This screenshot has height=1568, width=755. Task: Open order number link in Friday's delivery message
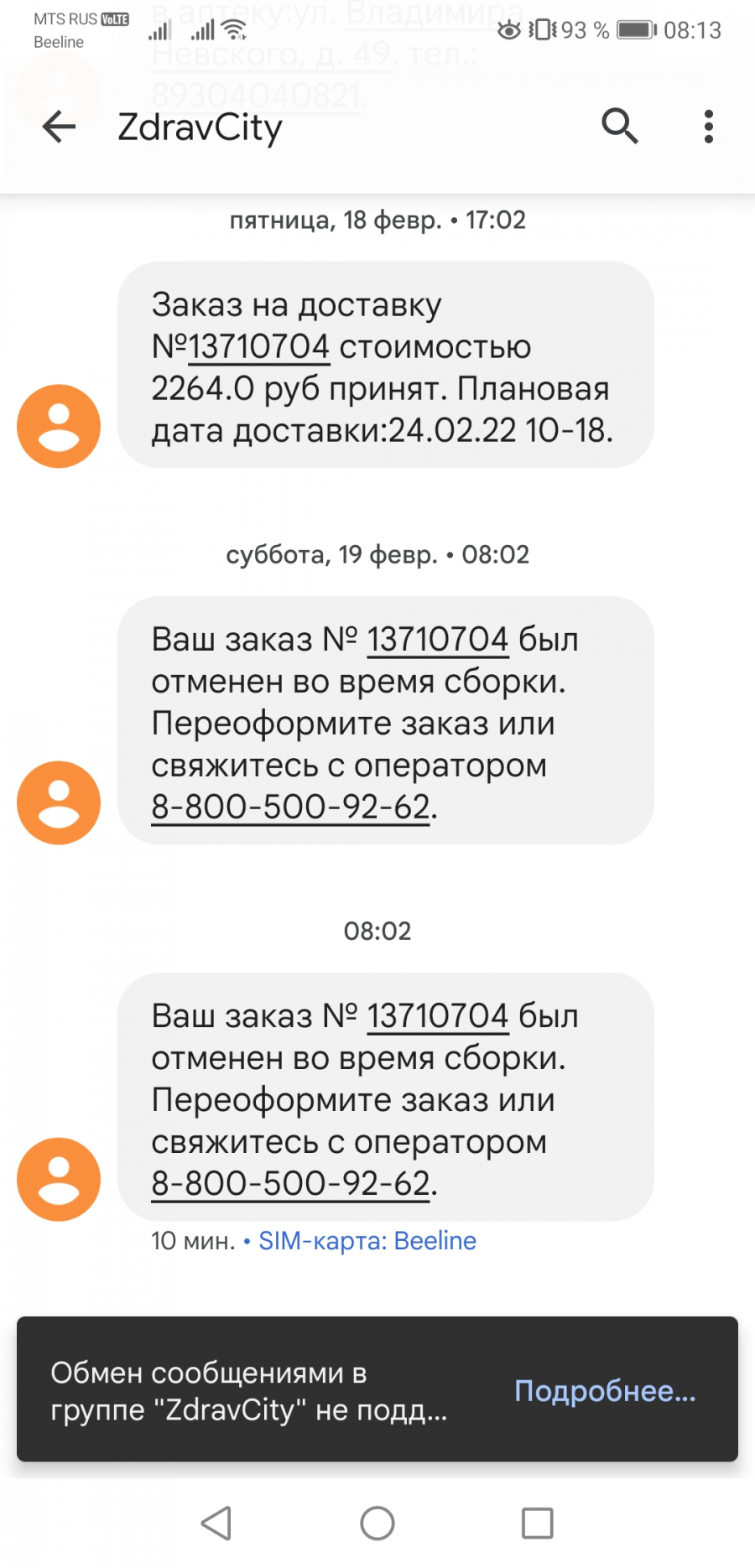[259, 347]
